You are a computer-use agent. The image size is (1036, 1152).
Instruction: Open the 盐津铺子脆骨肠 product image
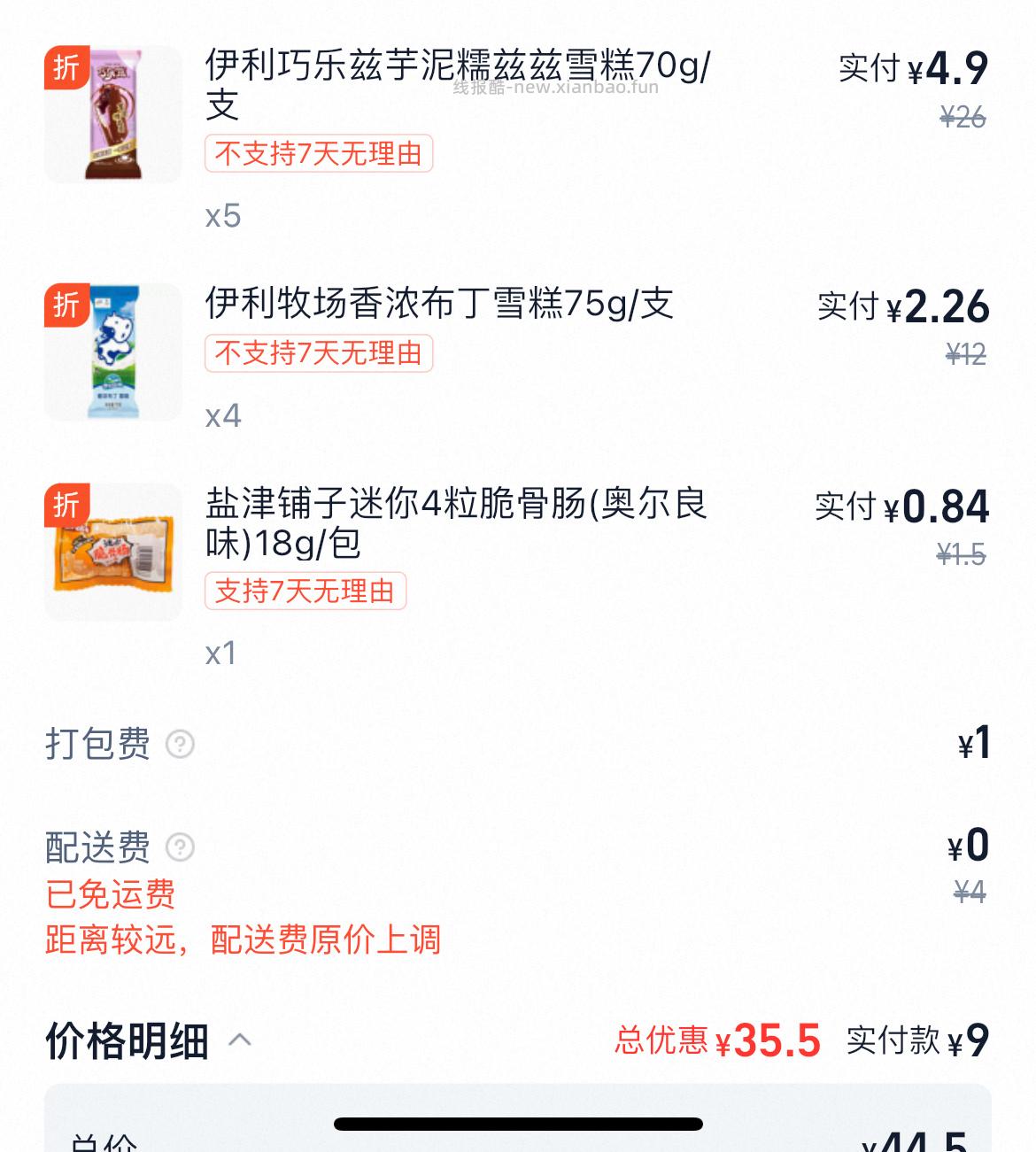pos(113,552)
